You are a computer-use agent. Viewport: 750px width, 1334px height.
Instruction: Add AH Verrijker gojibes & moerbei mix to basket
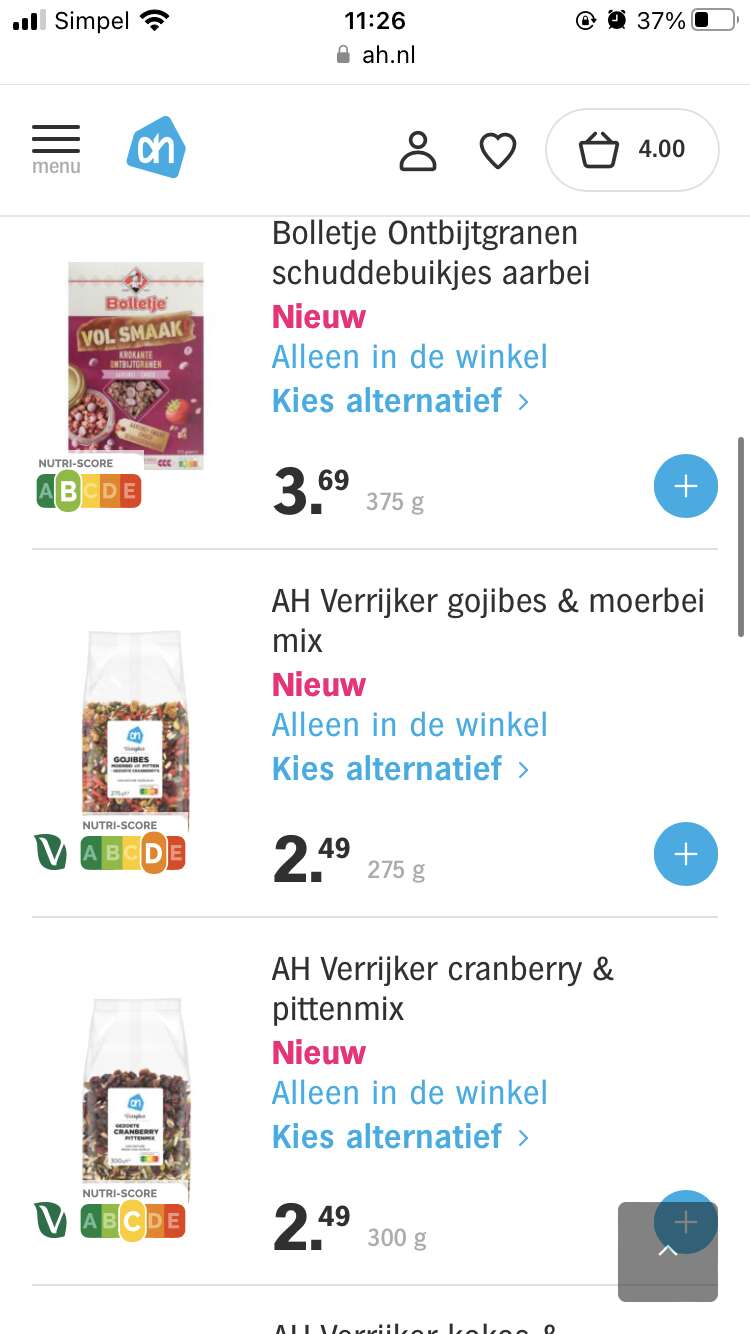pyautogui.click(x=685, y=854)
